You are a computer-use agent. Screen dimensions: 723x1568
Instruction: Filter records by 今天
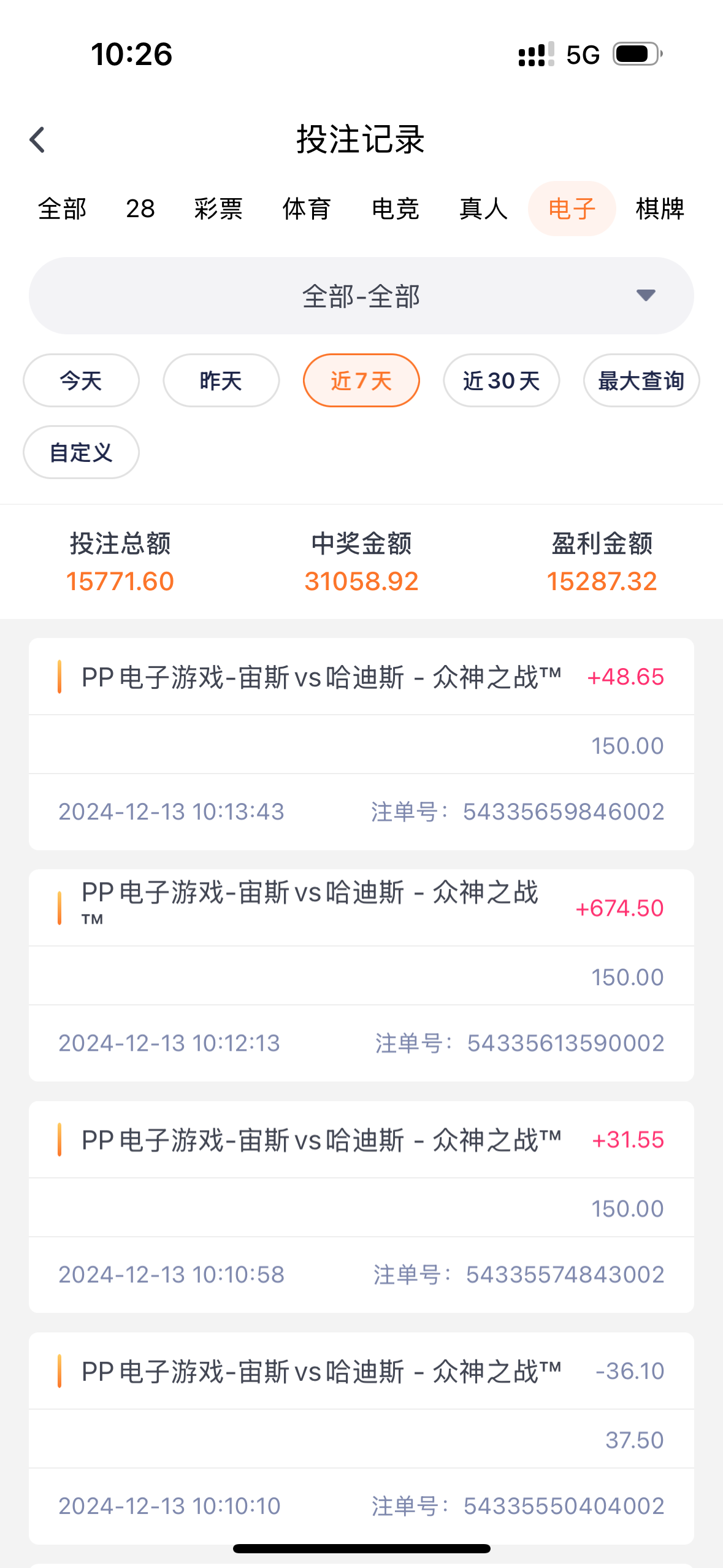coord(81,380)
